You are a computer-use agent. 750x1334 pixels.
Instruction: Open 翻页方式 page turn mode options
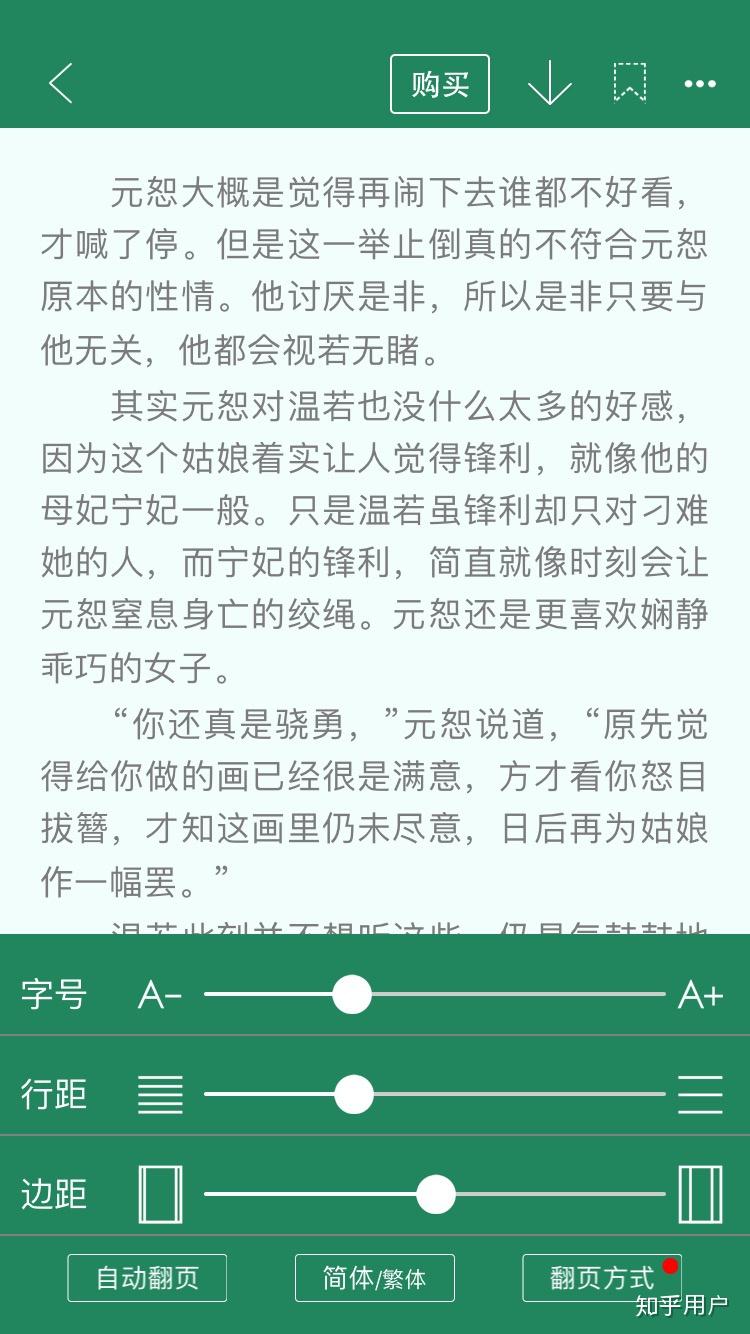point(602,1278)
